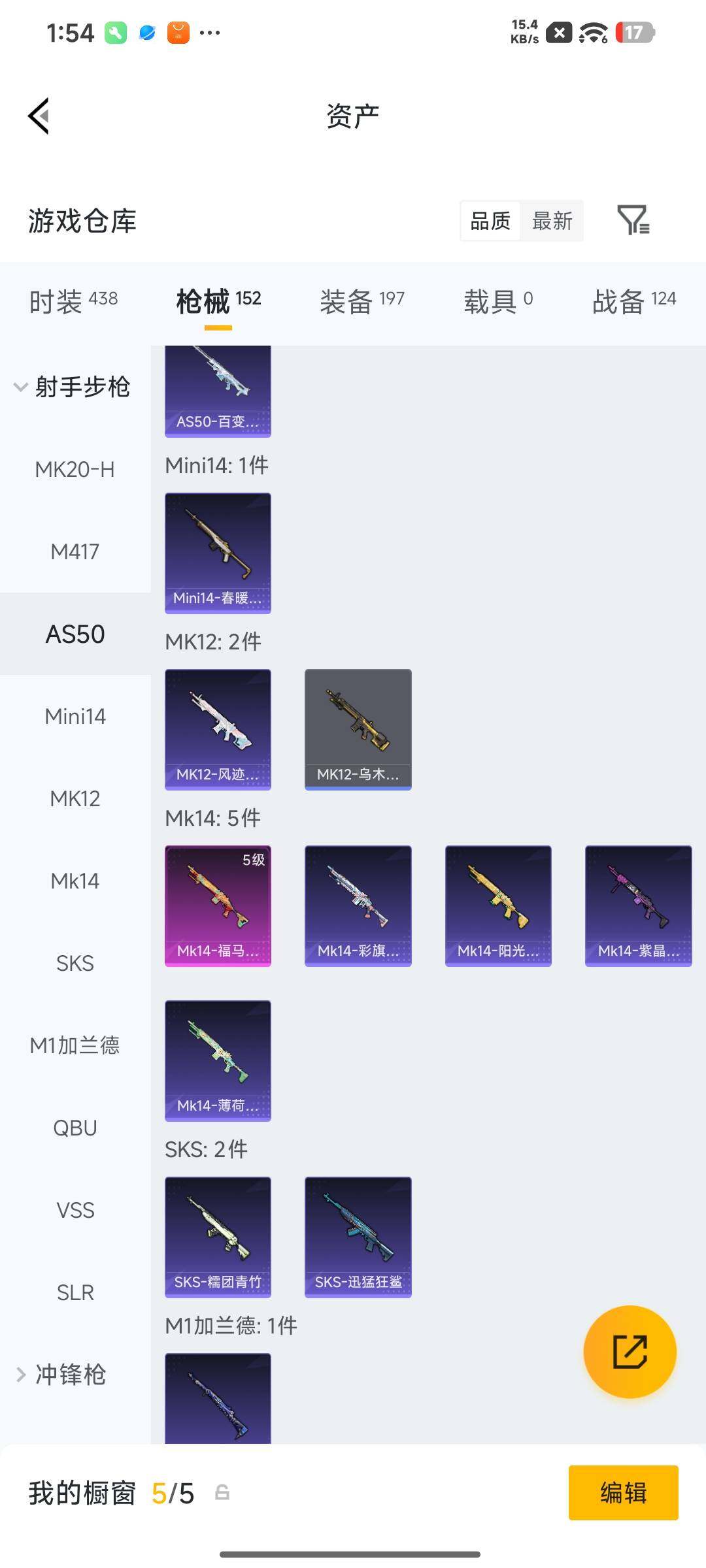Go back from the 资产 page

point(39,116)
